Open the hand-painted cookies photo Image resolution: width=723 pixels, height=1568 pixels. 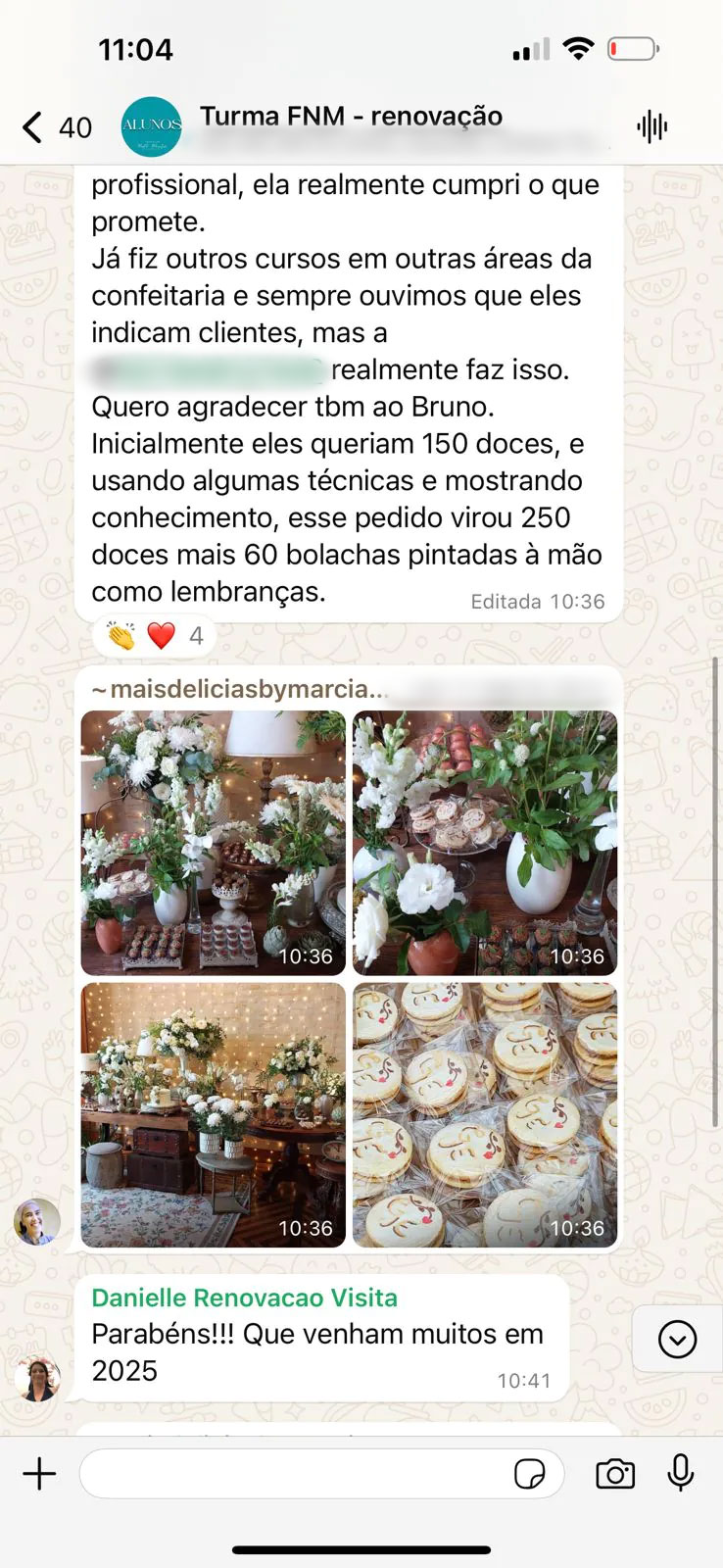485,1115
